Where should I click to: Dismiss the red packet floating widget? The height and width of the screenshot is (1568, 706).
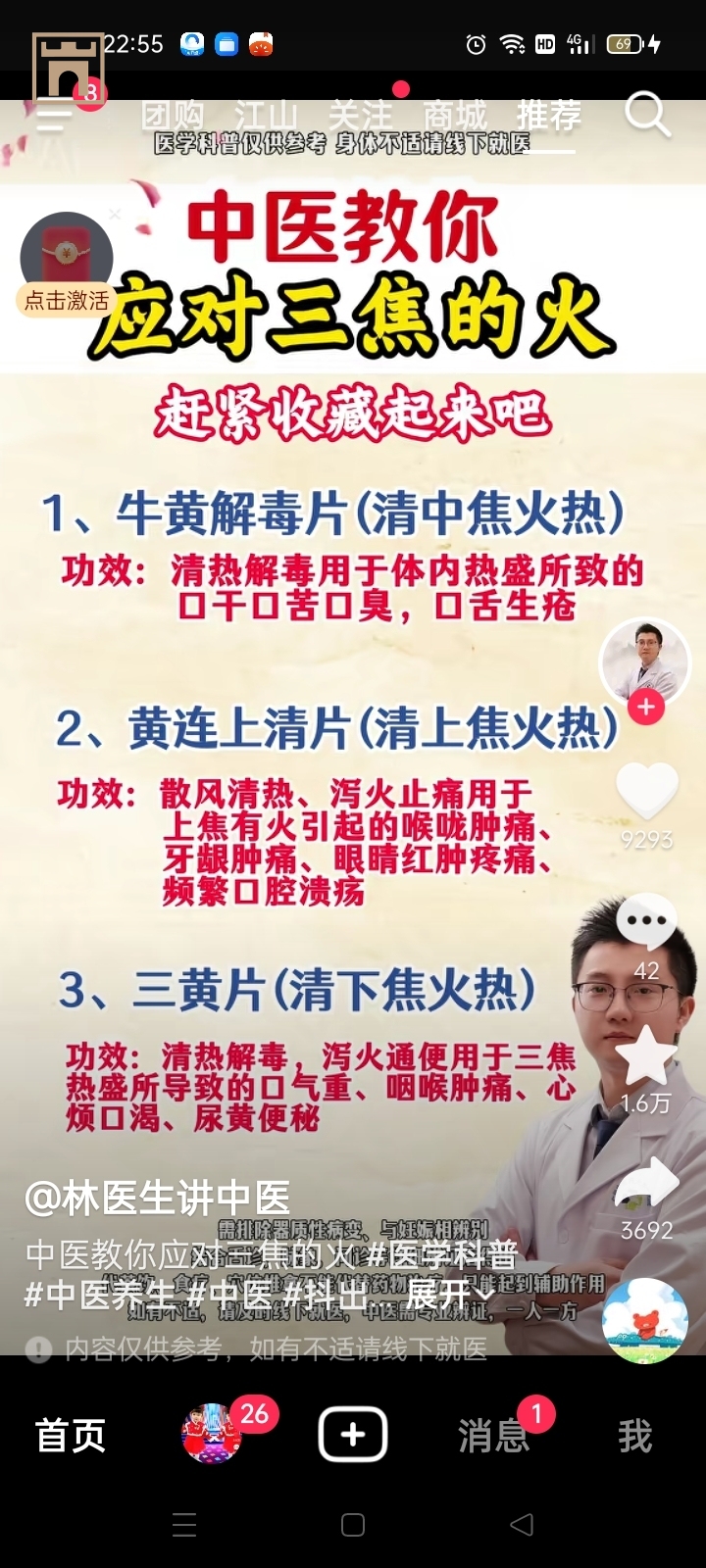[115, 214]
